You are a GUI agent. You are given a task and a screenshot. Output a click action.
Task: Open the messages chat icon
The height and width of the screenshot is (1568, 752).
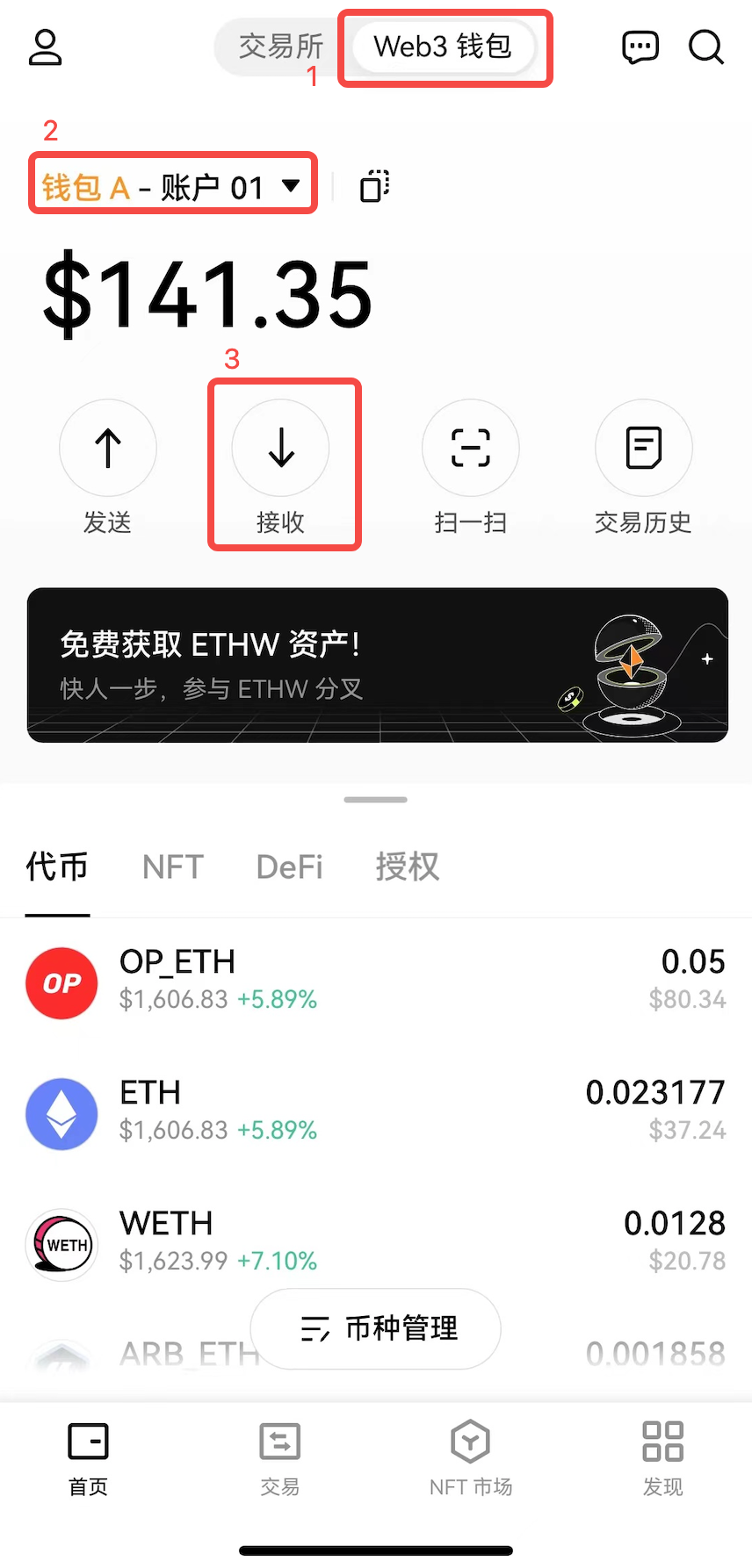click(640, 47)
